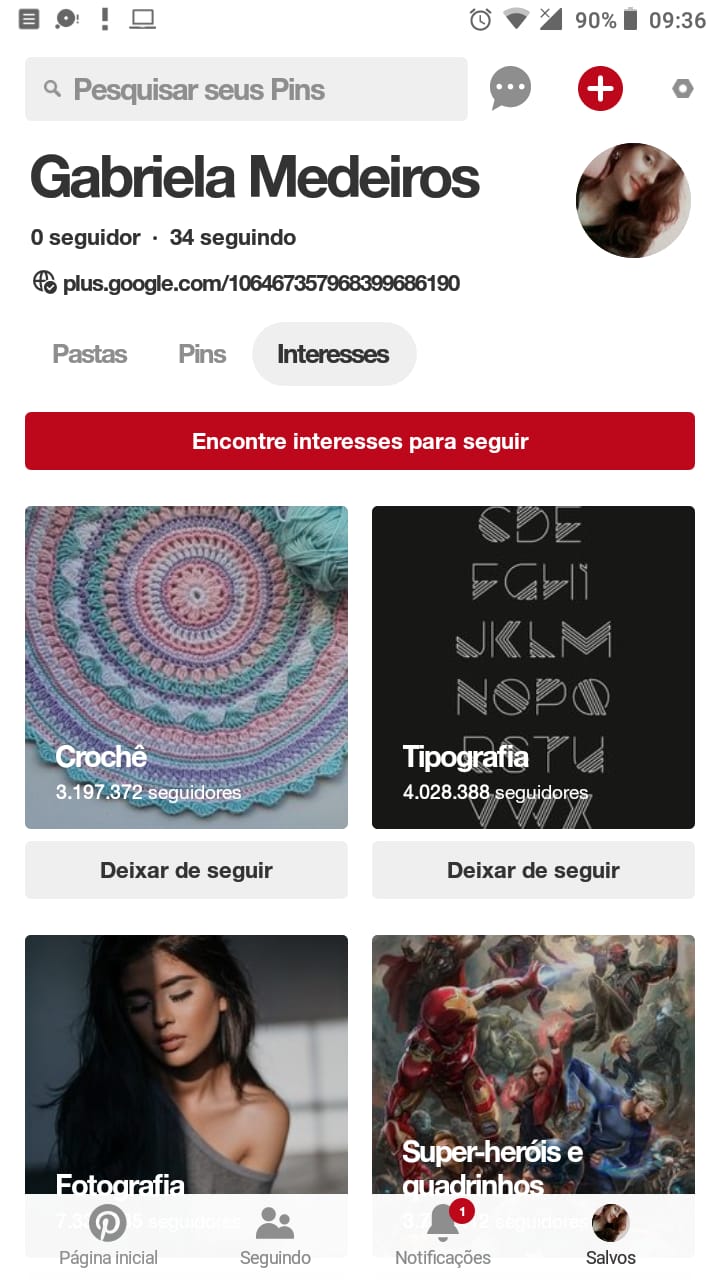
Task: Switch to the Pastas tab
Action: point(90,354)
